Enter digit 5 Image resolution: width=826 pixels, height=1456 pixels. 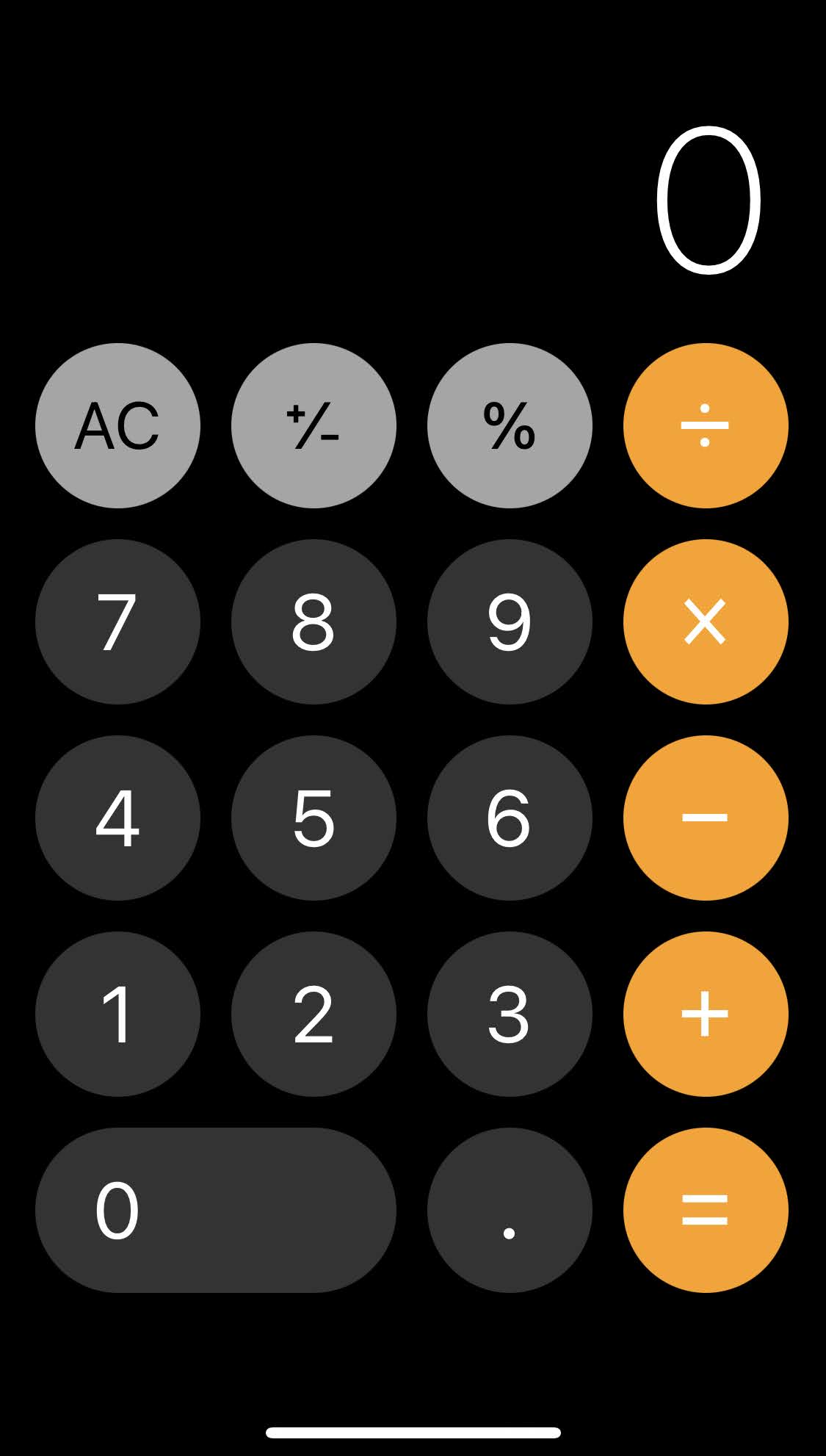click(x=314, y=818)
